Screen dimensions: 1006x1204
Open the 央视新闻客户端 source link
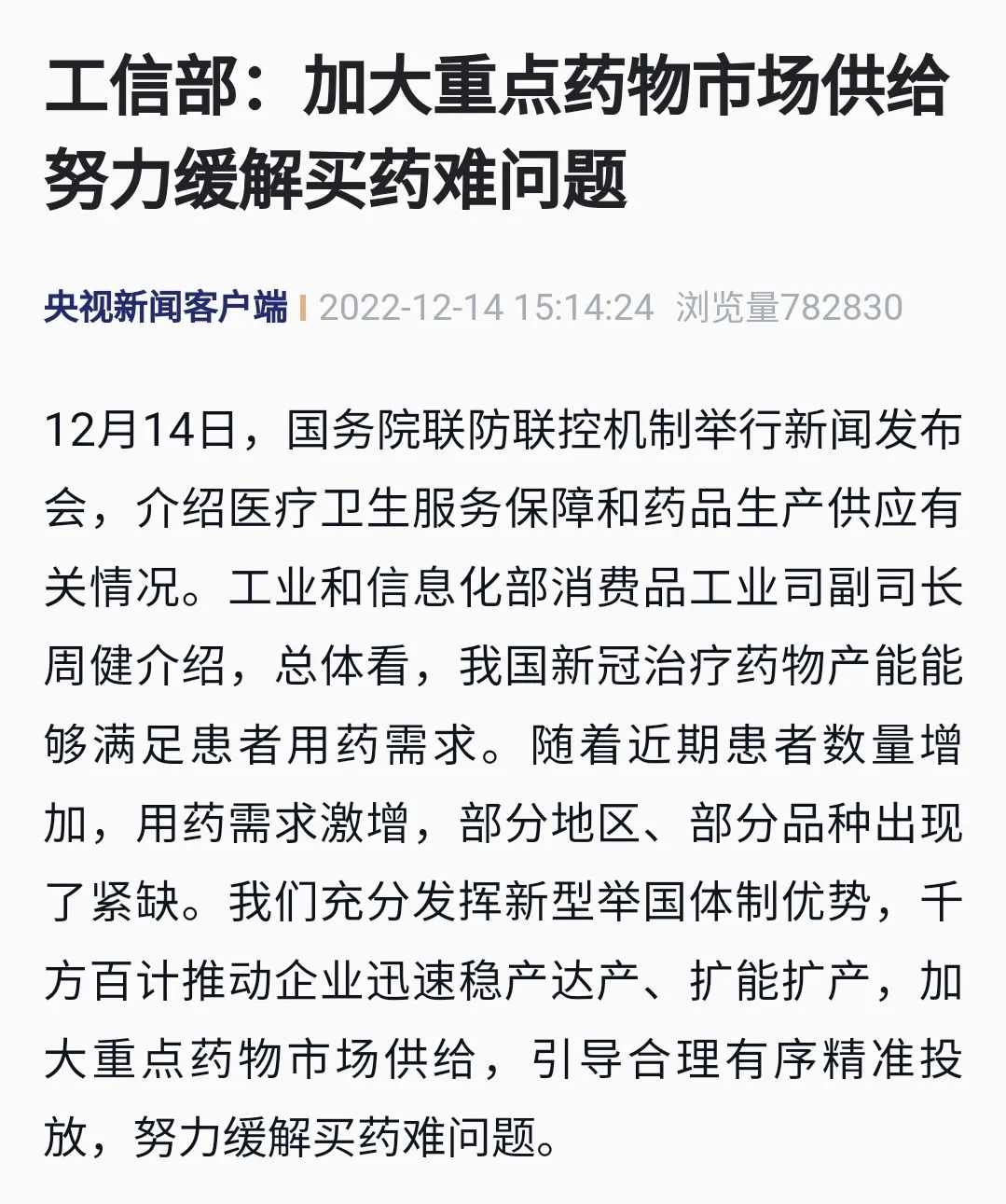tap(166, 307)
